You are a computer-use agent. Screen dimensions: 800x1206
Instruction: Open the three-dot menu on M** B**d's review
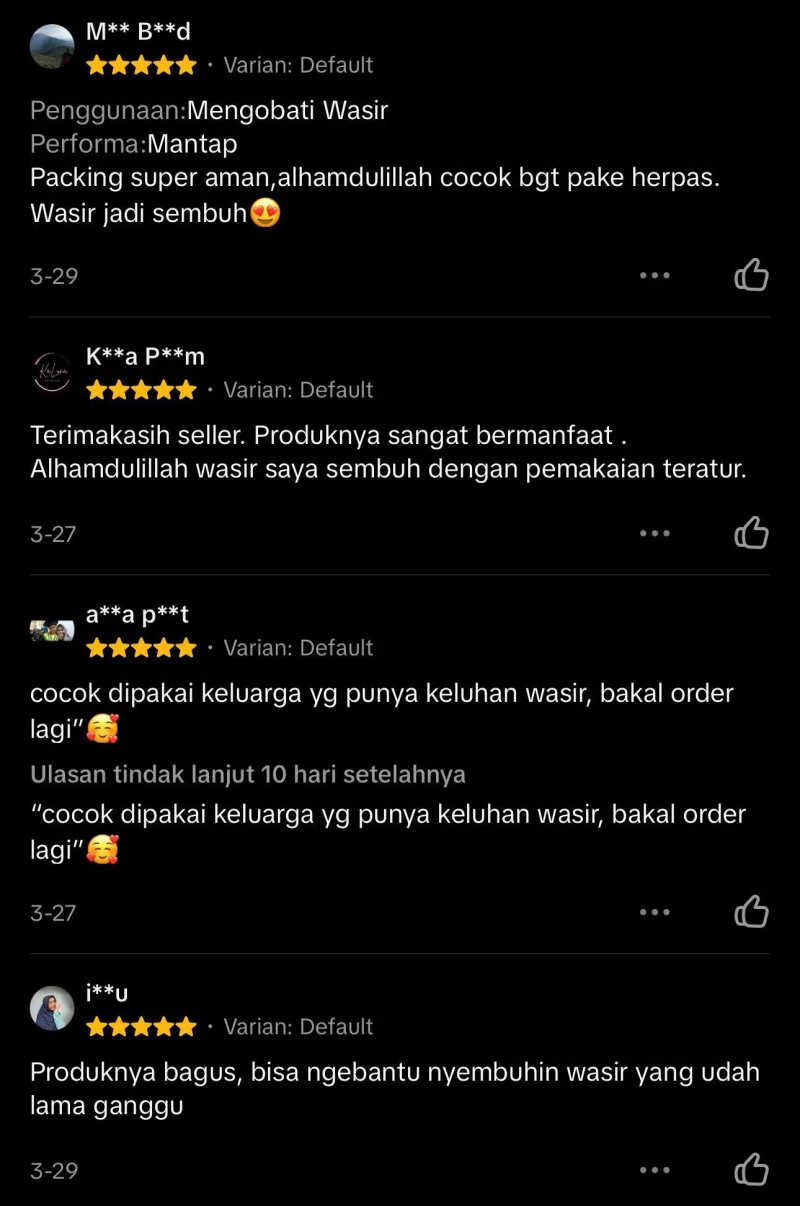click(655, 275)
